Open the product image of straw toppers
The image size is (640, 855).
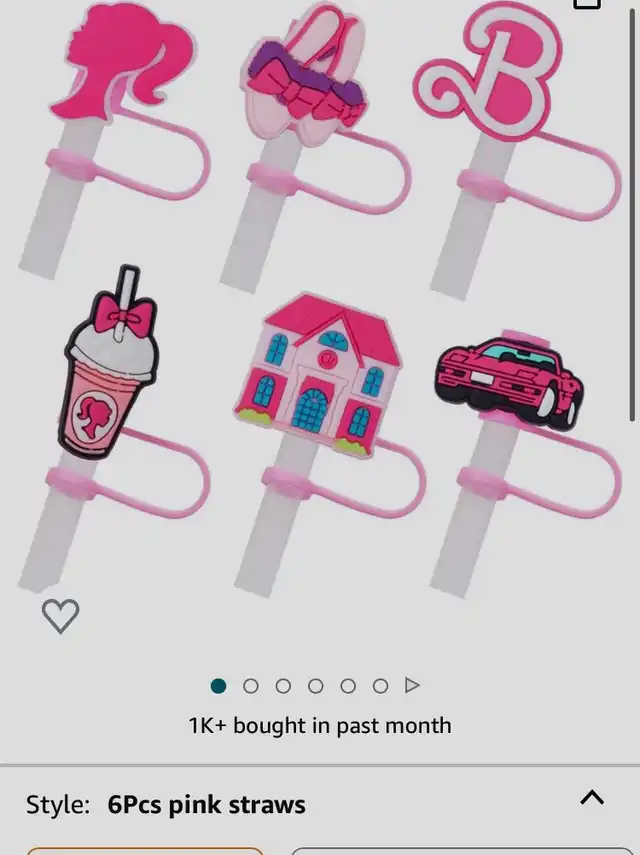pyautogui.click(x=320, y=300)
